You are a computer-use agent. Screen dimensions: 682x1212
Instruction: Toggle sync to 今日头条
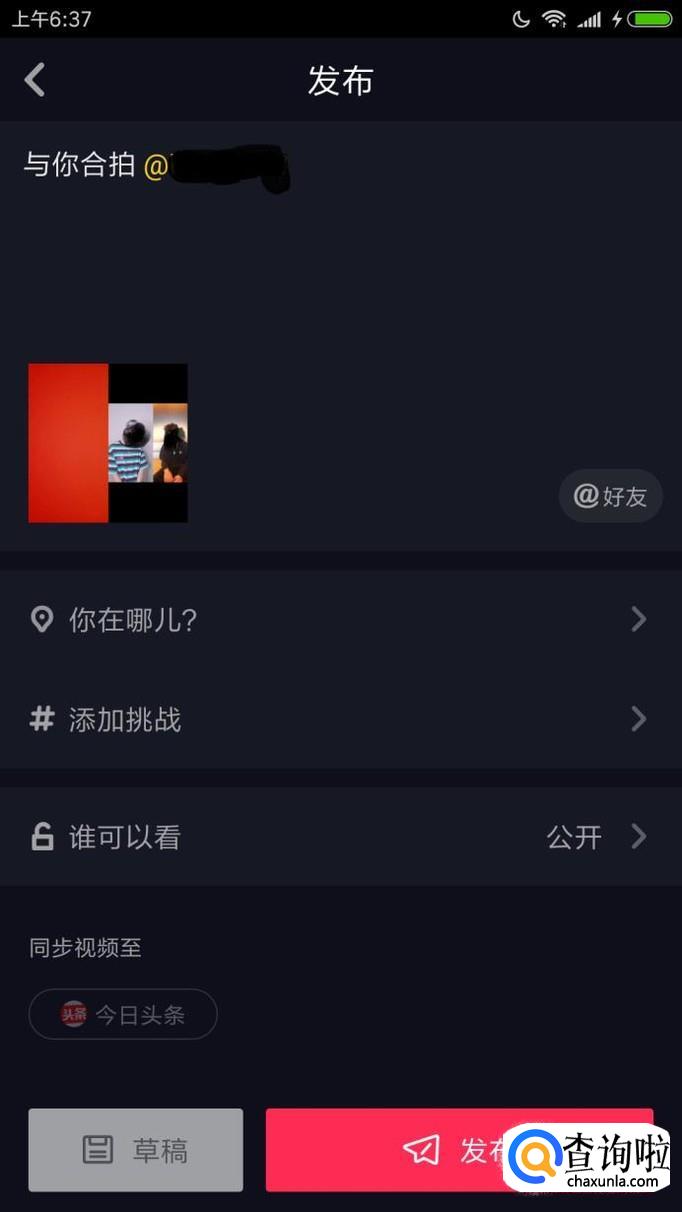click(x=123, y=1015)
